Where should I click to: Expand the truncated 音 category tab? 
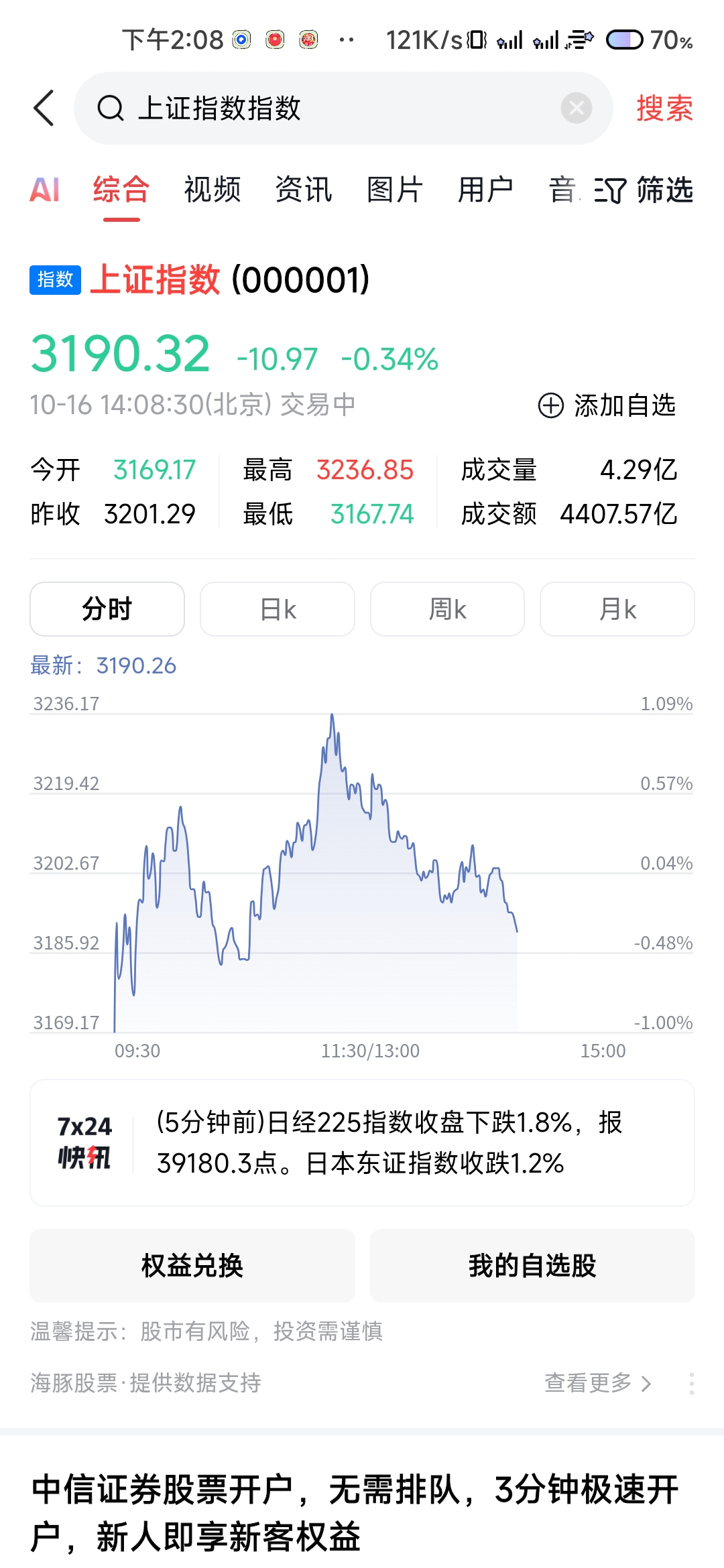(x=563, y=191)
